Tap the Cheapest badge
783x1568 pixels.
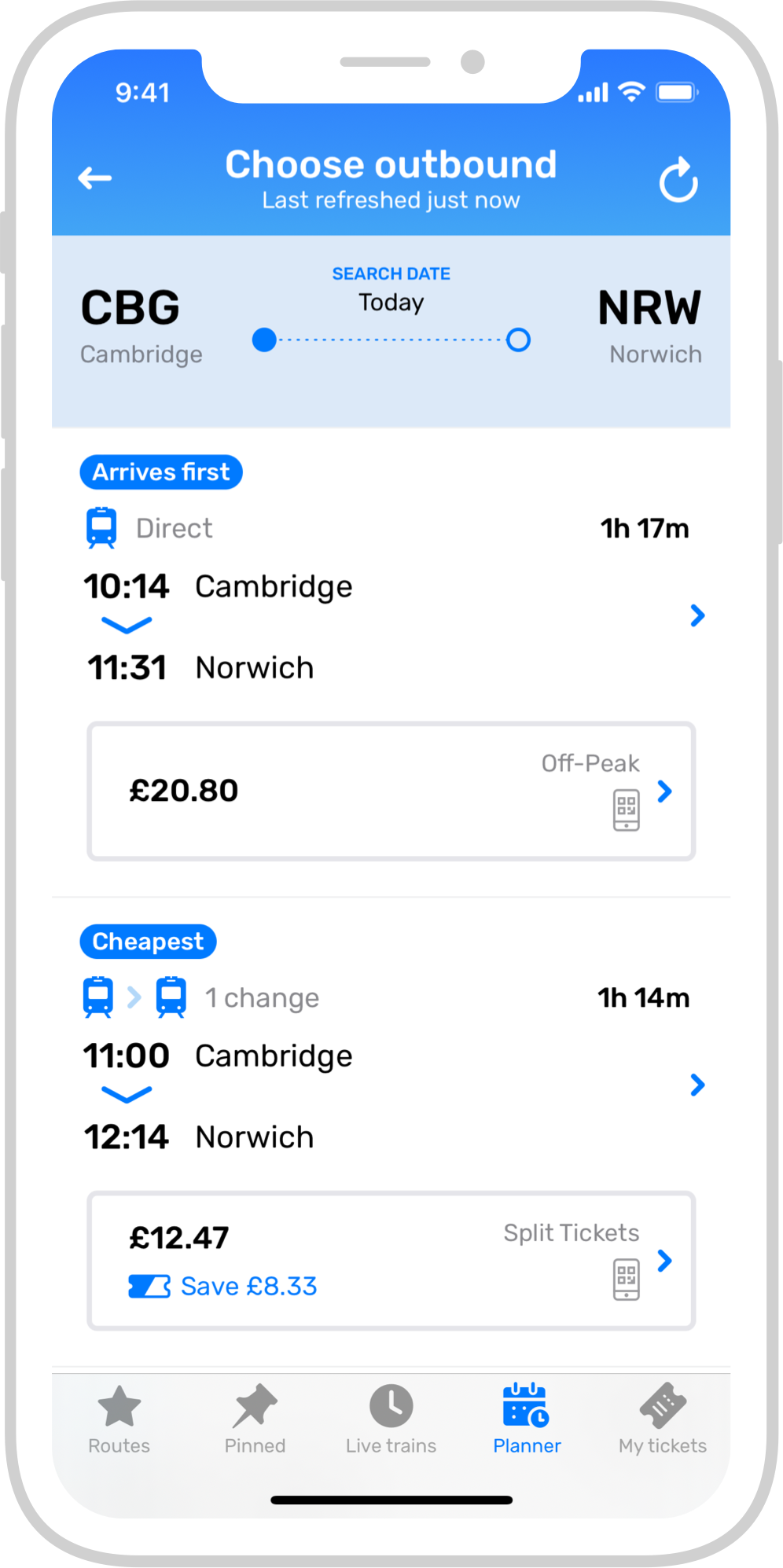[148, 942]
